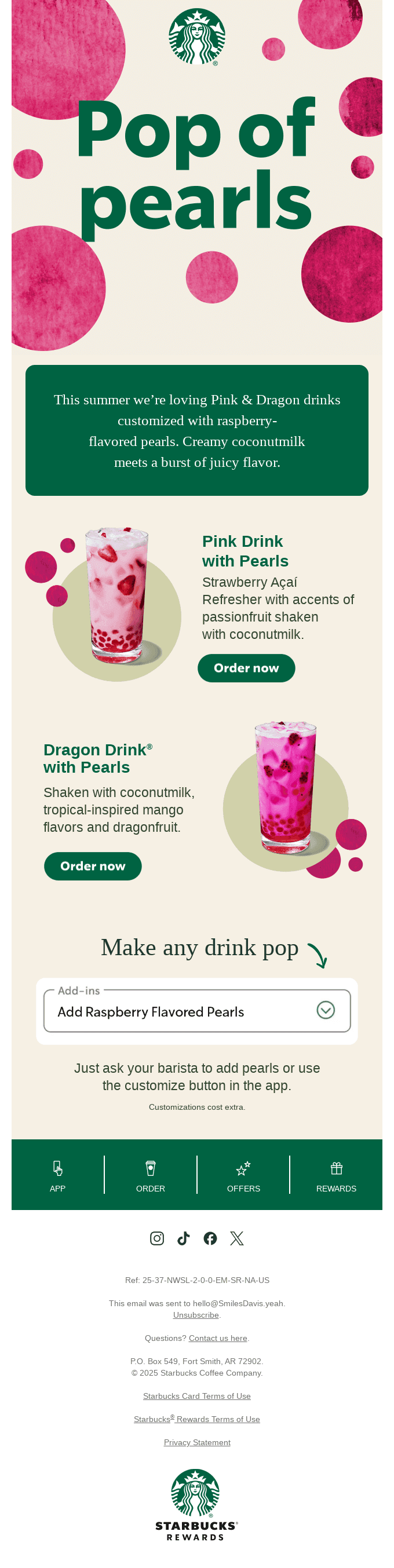Open the Starbucks Facebook page
The image size is (394, 1568).
pos(210,1238)
